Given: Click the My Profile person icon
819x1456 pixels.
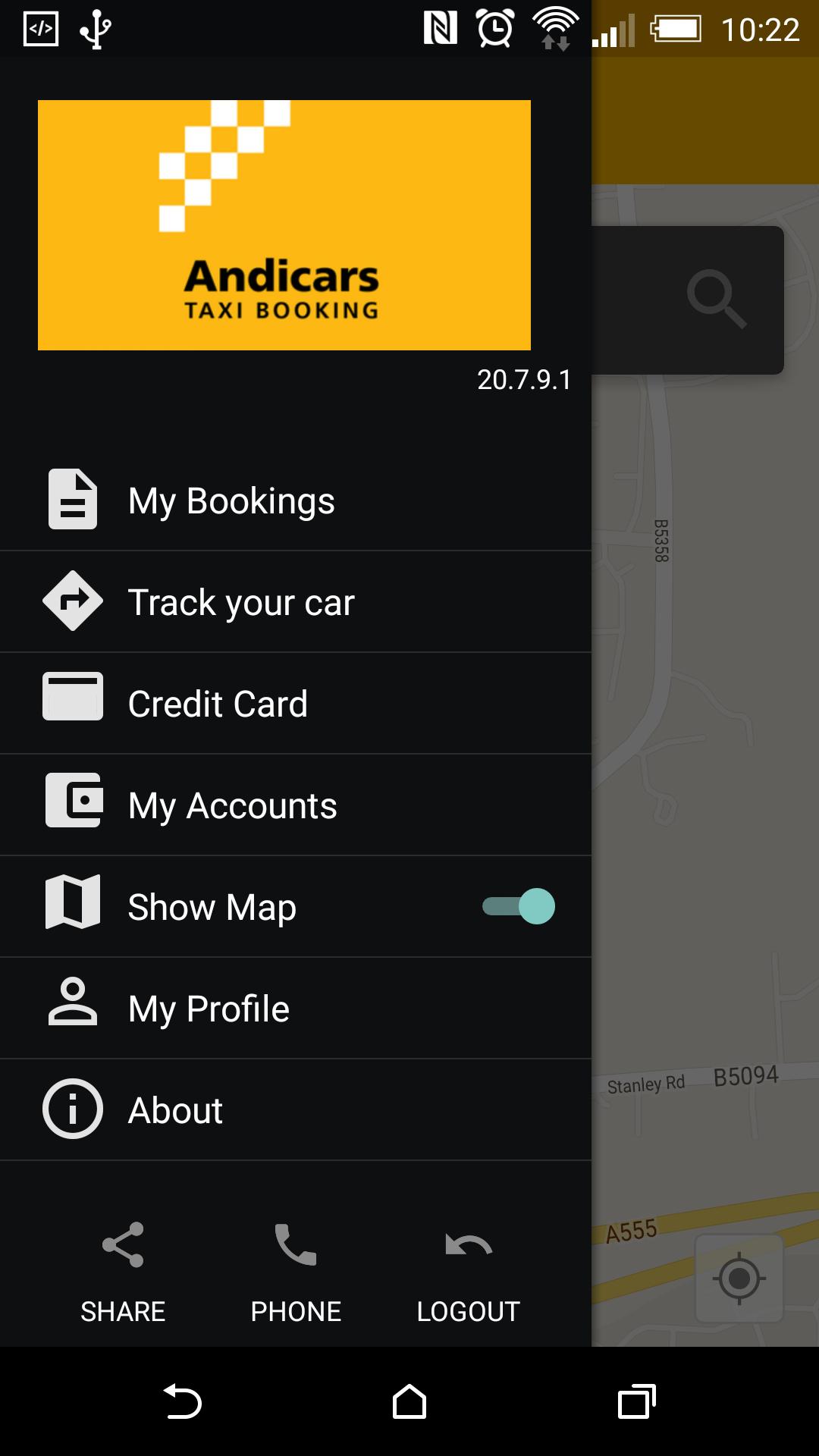Looking at the screenshot, I should [x=72, y=1005].
